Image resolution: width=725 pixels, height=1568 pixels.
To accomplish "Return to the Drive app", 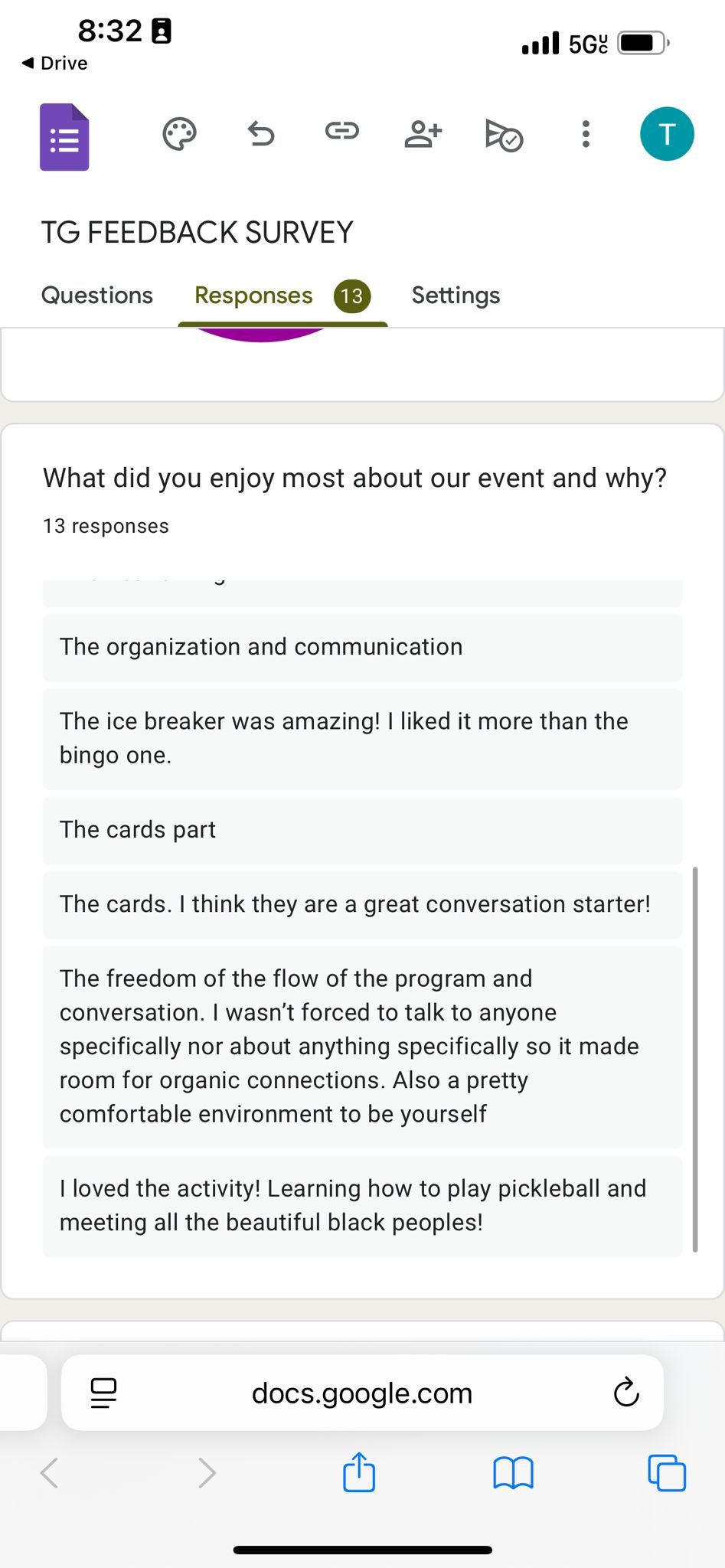I will tap(55, 63).
